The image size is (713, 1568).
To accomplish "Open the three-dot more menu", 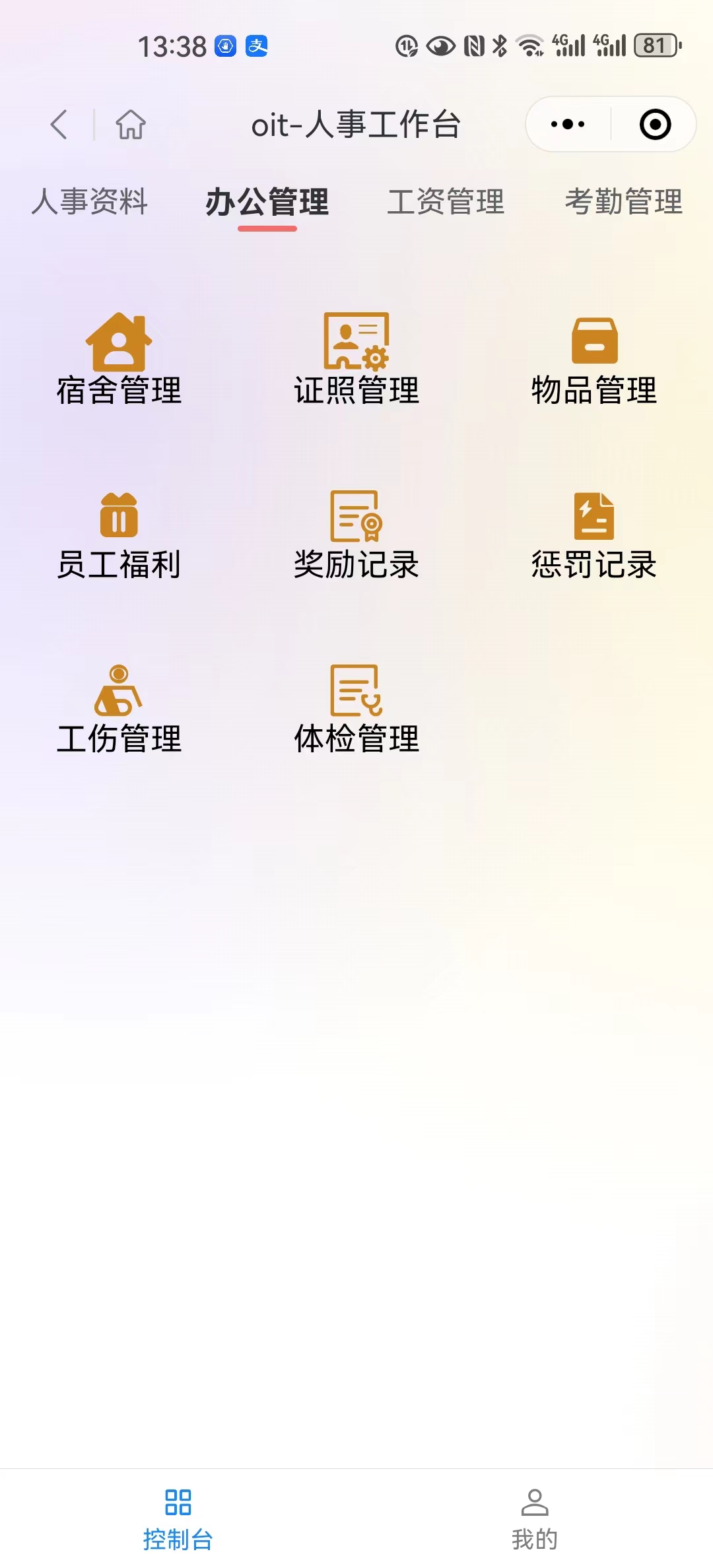I will click(x=568, y=124).
